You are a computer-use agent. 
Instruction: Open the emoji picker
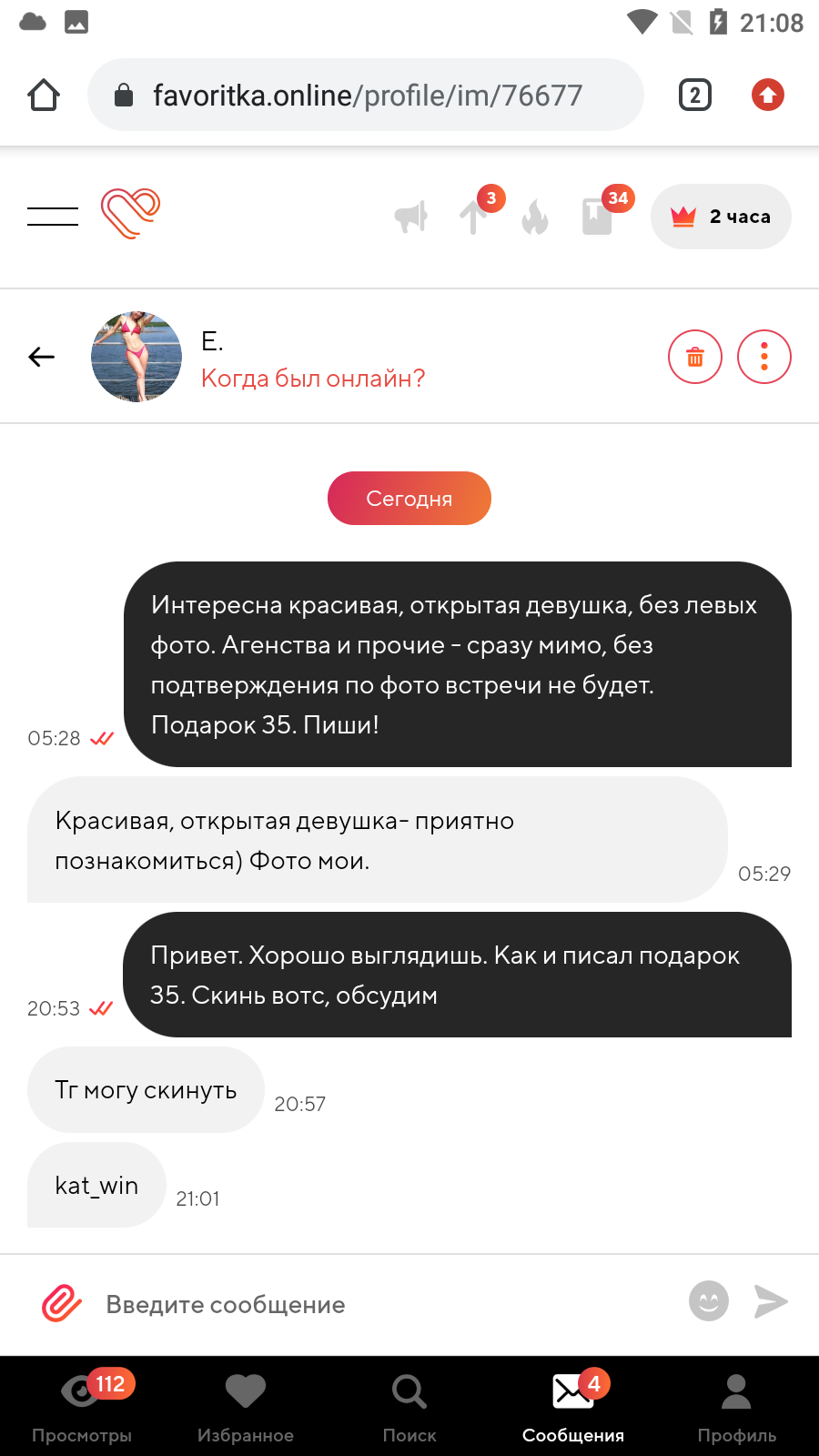[x=709, y=1301]
